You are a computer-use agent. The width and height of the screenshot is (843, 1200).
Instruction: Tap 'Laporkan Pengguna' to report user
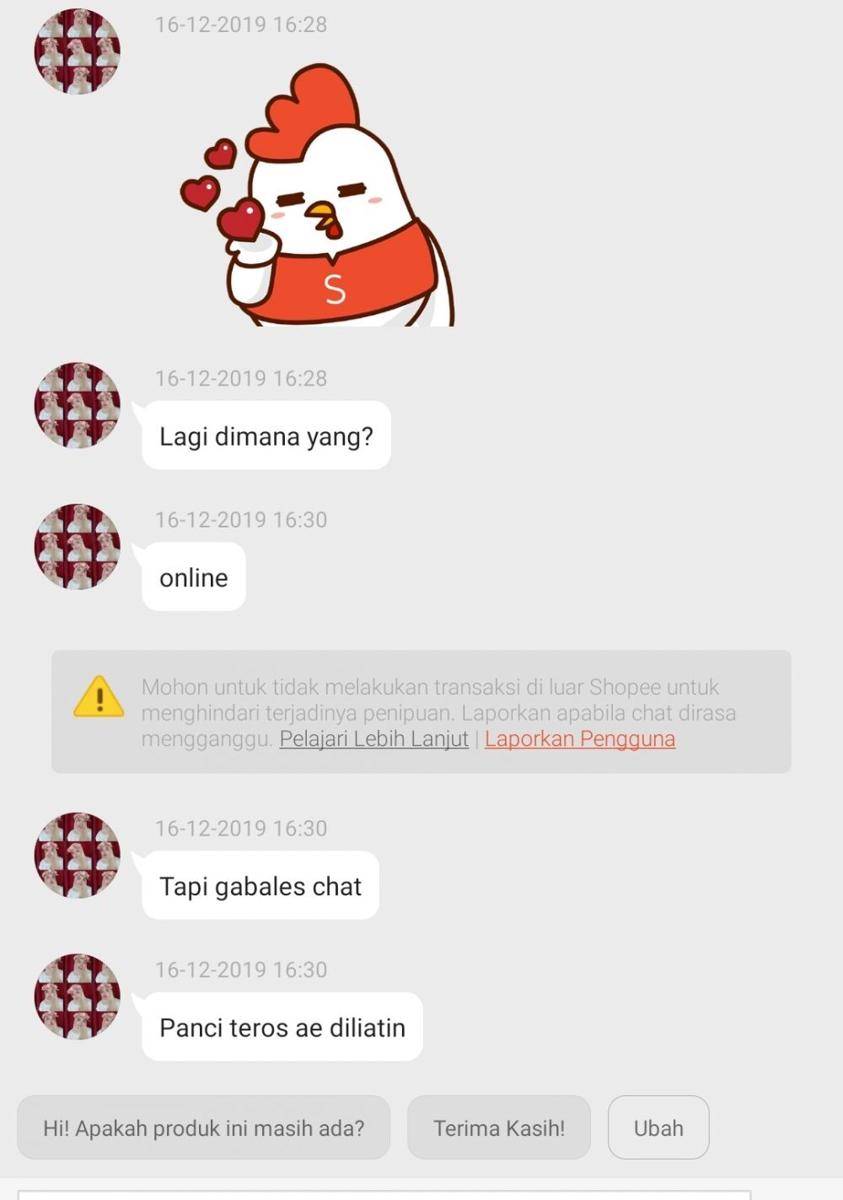point(579,739)
